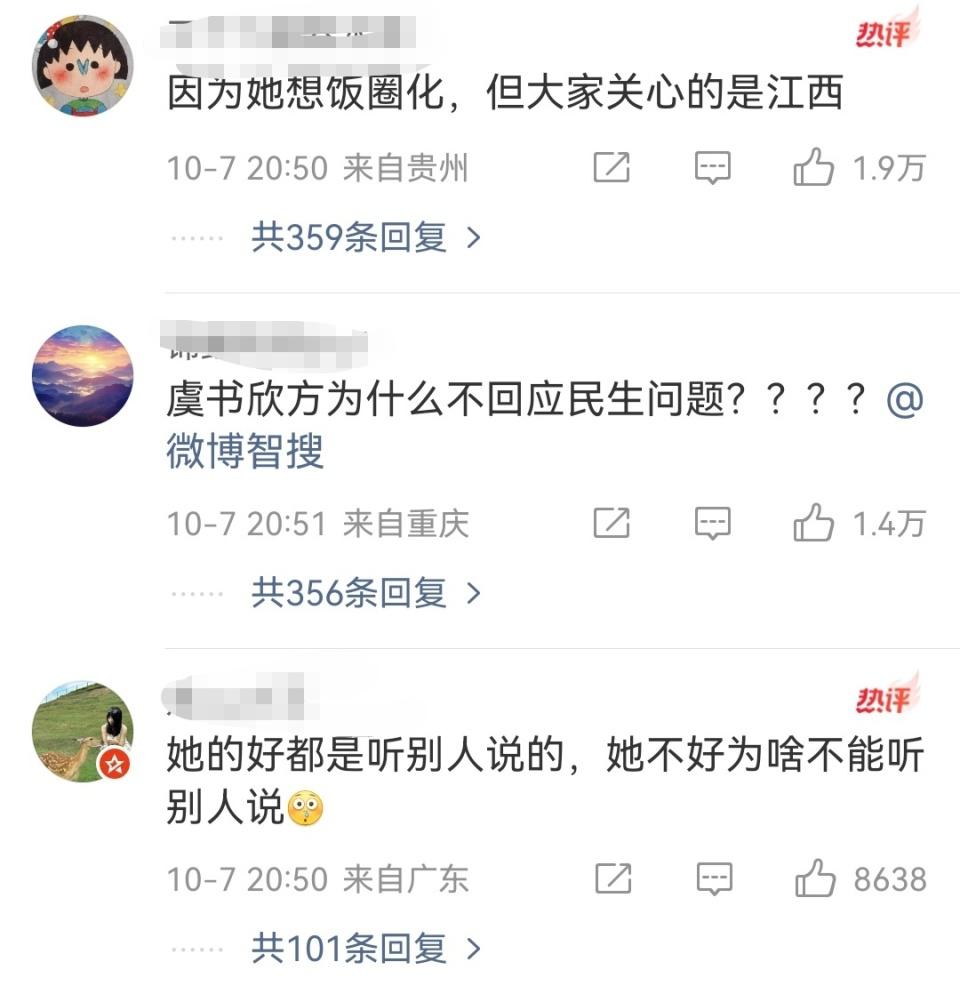Expand 共356条回复
Screen dimensions: 960x994
(x=365, y=594)
